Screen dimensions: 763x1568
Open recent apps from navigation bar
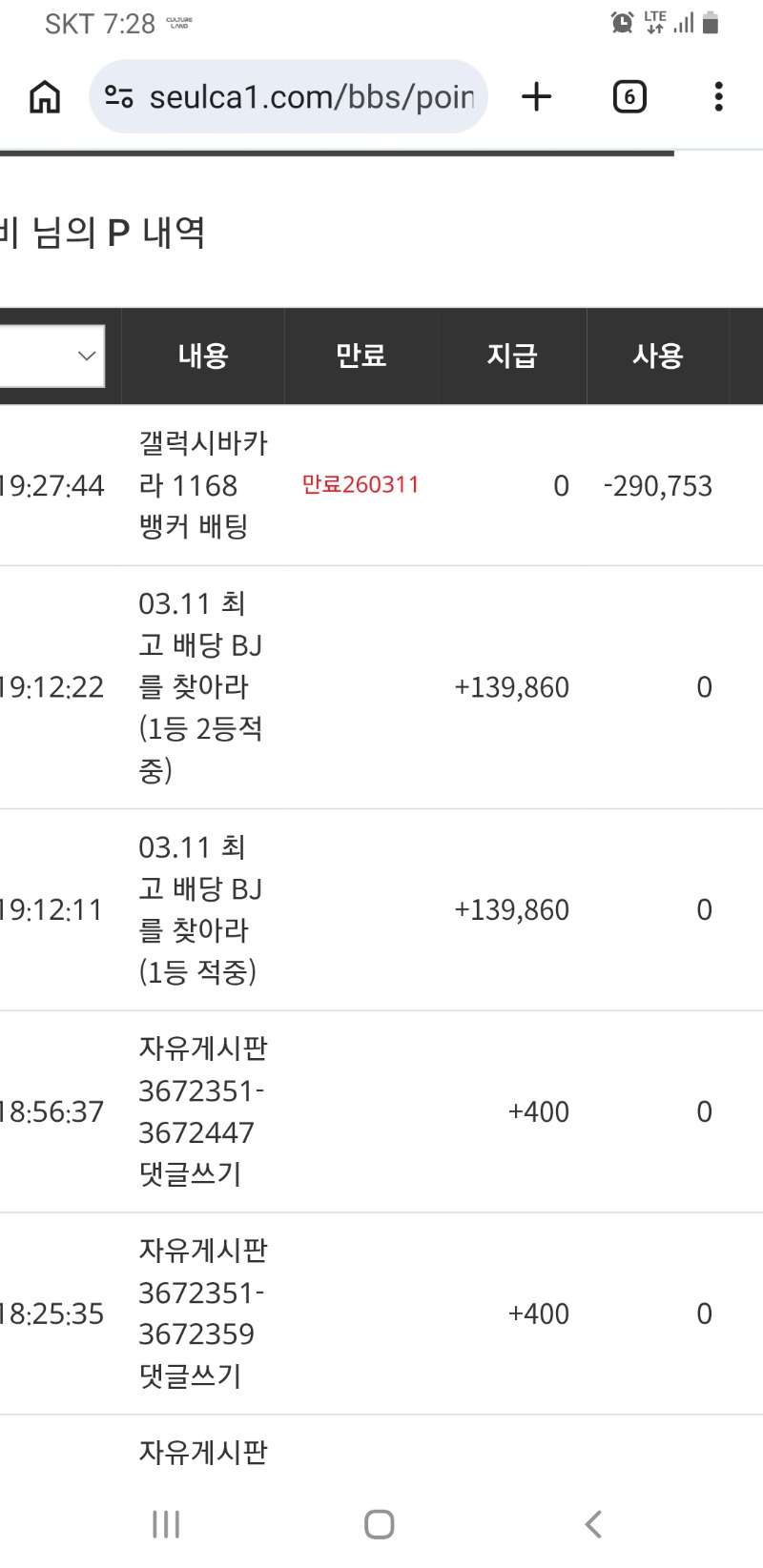pos(166,1523)
